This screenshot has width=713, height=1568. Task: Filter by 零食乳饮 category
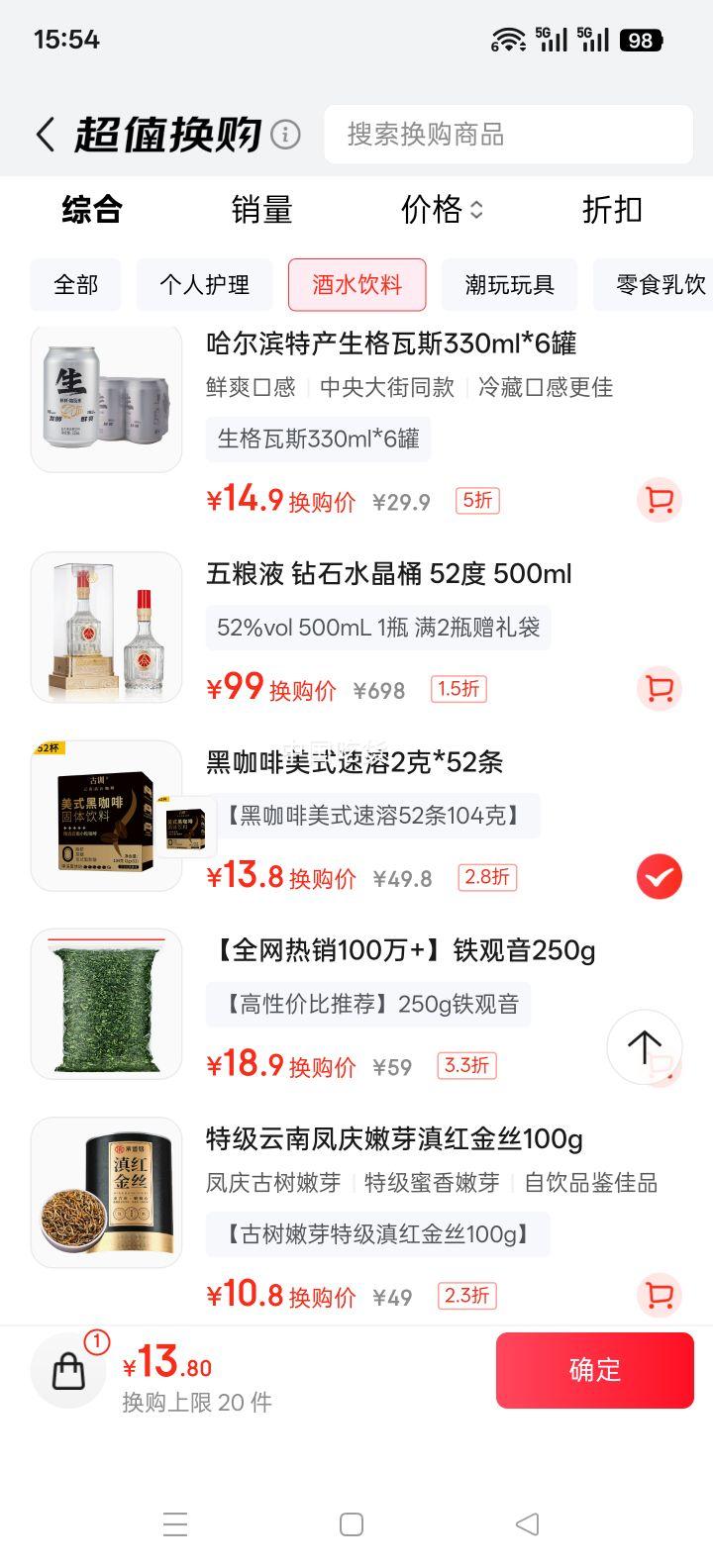[x=660, y=285]
